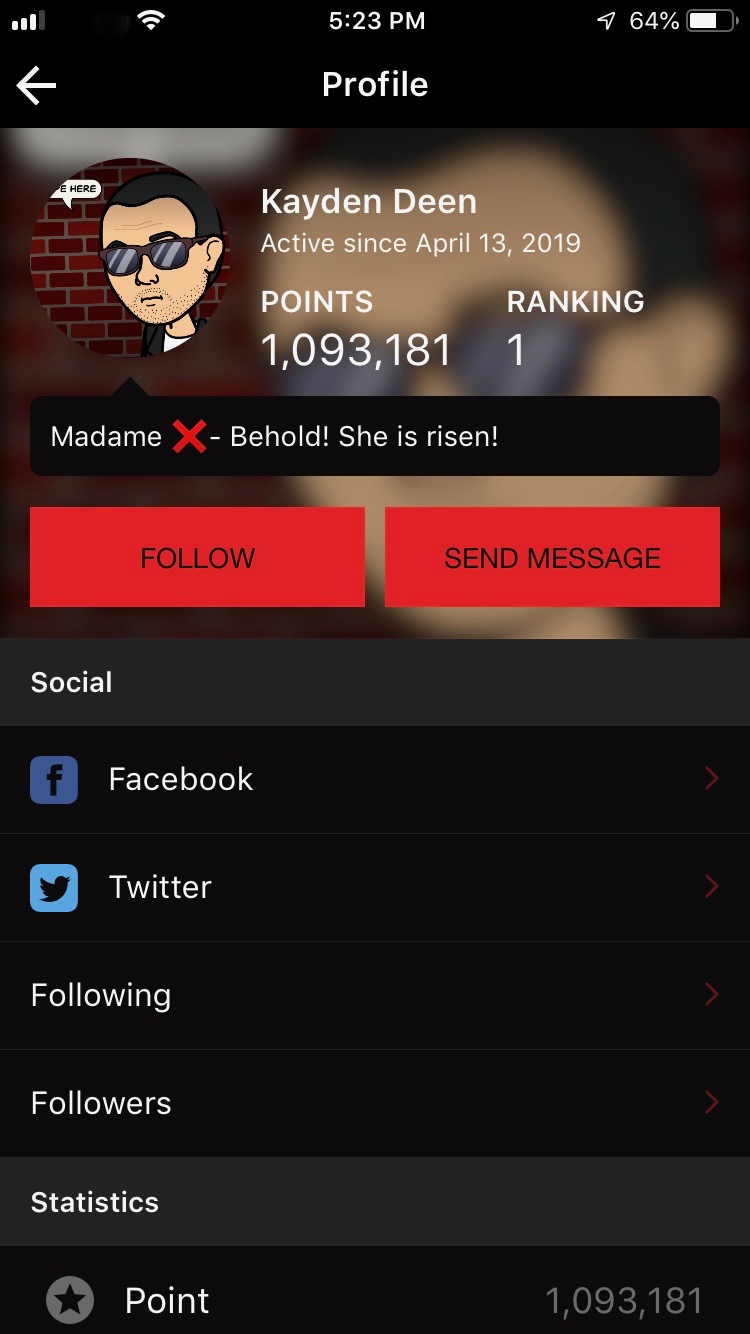Open Kayden Deen's profile avatar
This screenshot has width=750, height=1334.
(x=131, y=259)
